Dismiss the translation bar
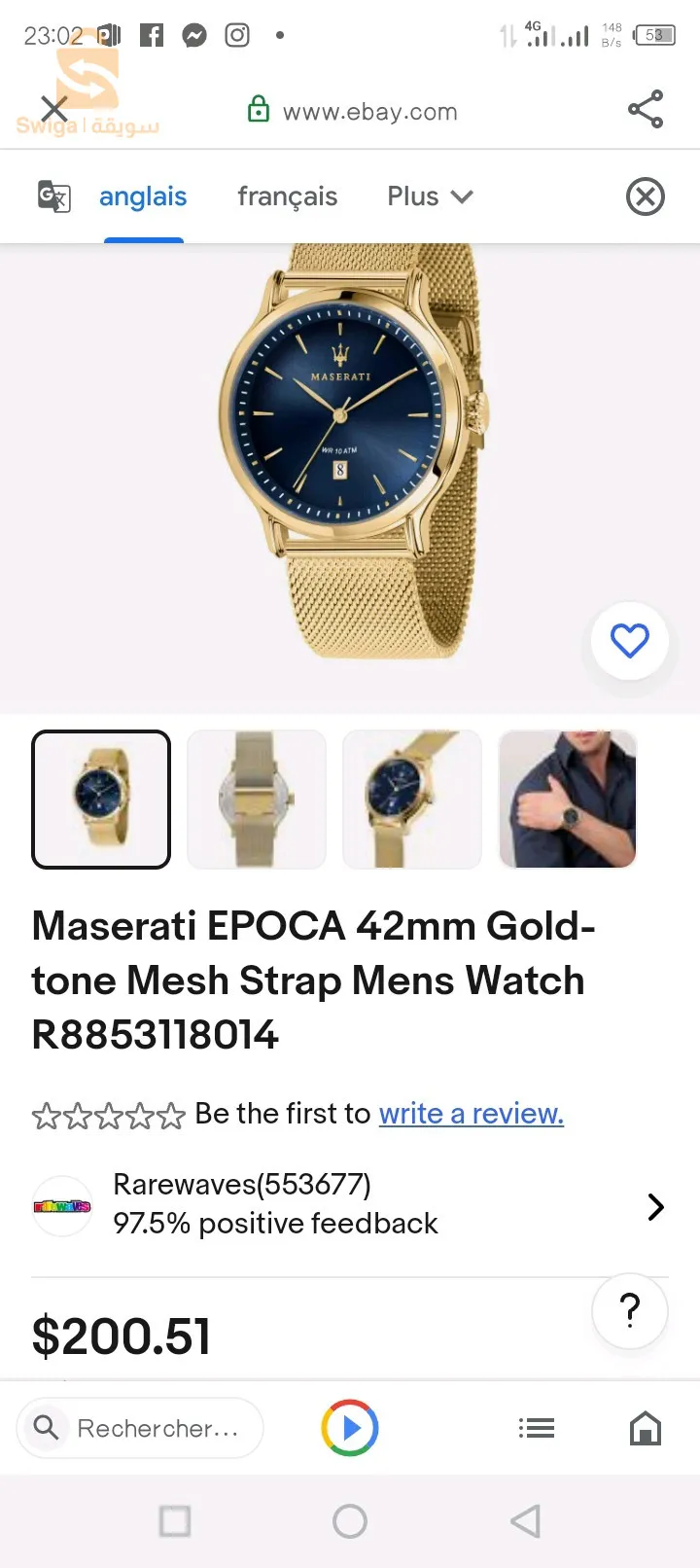700x1568 pixels. point(646,196)
